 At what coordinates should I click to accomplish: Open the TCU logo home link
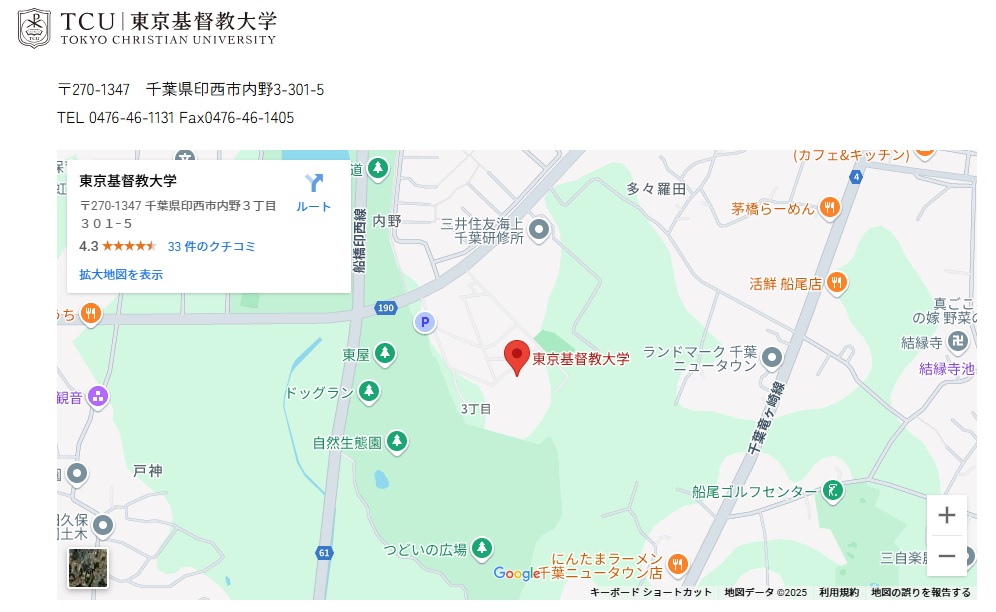click(x=147, y=27)
